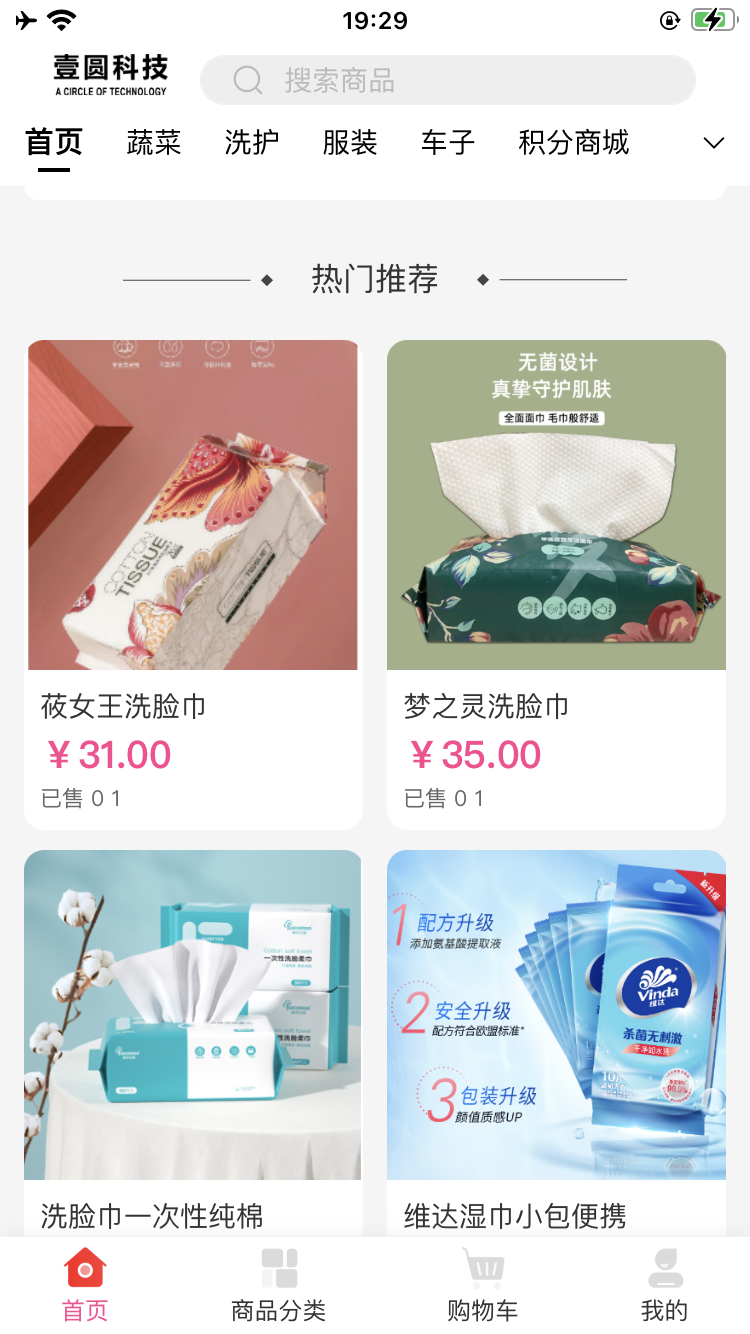750x1334 pixels.
Task: Go to the 积分商城 tab
Action: (573, 143)
